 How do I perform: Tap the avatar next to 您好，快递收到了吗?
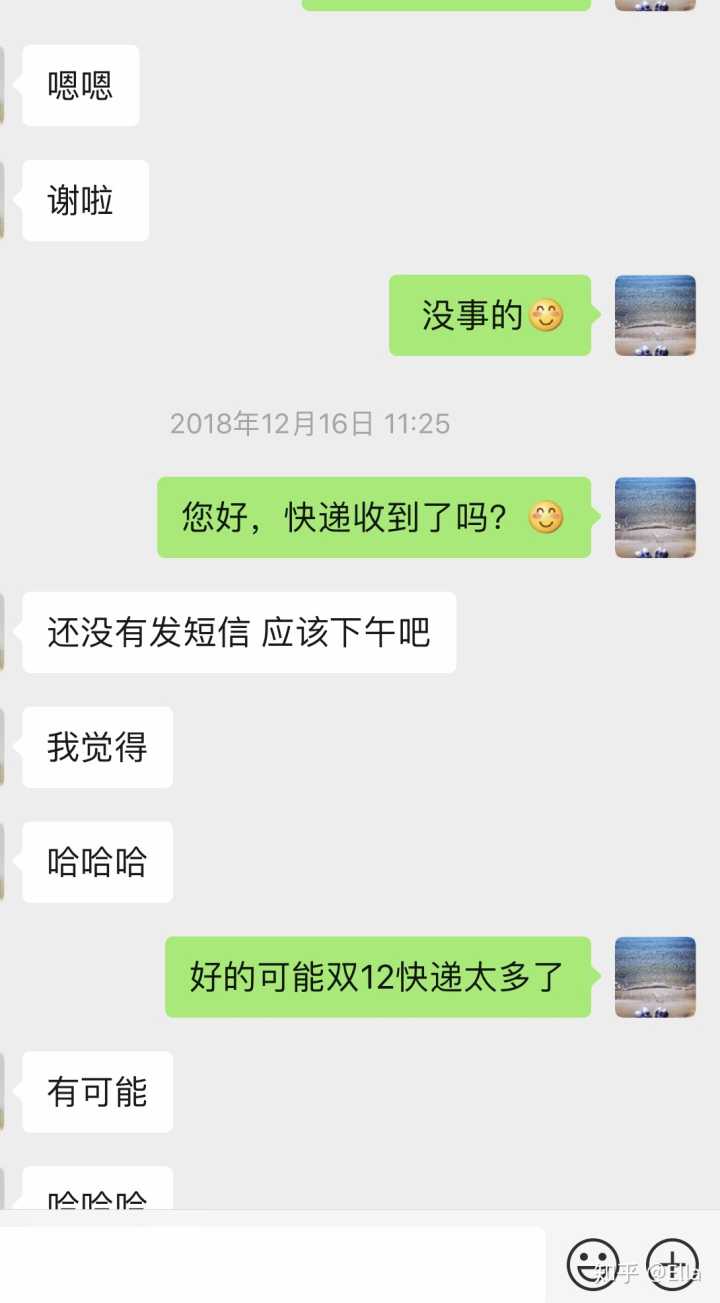pos(655,518)
